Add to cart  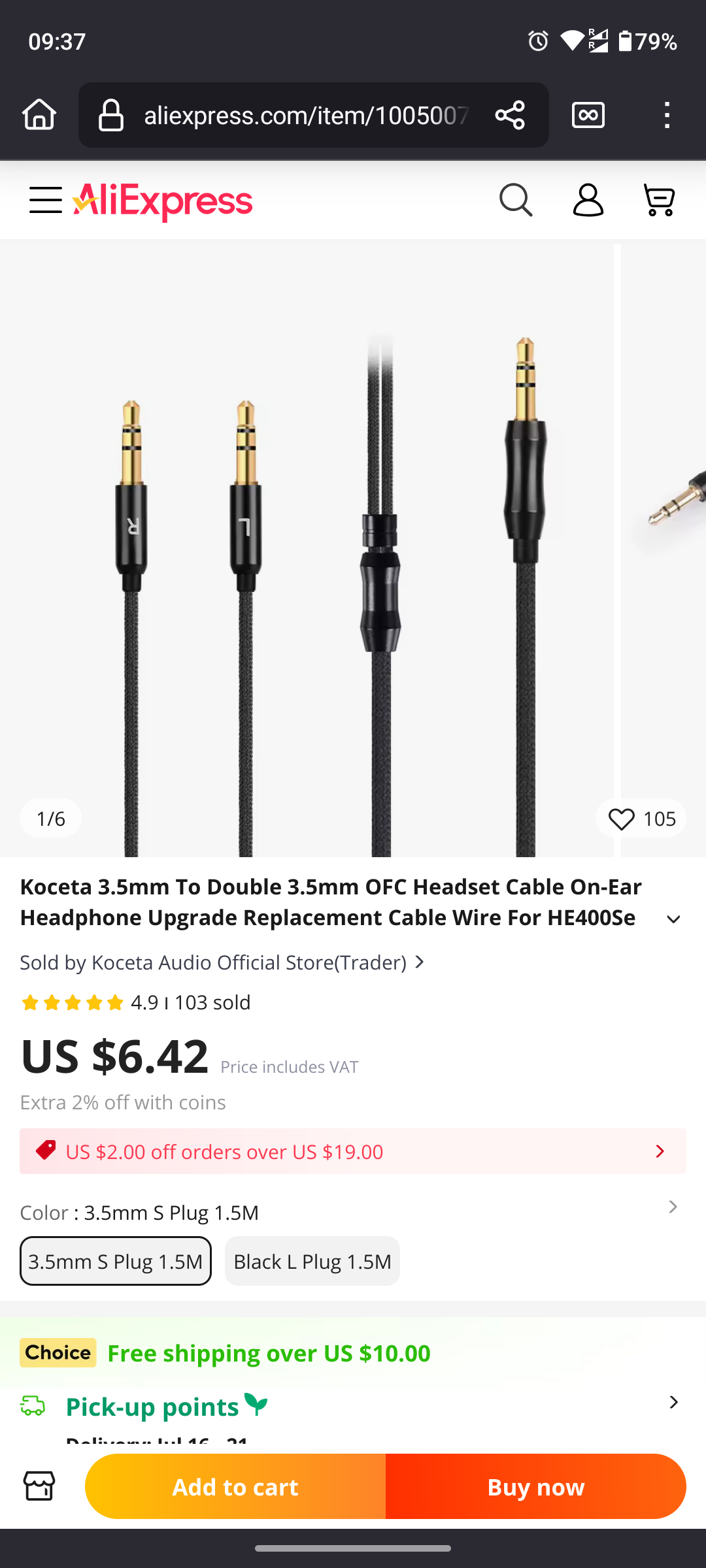click(235, 1486)
